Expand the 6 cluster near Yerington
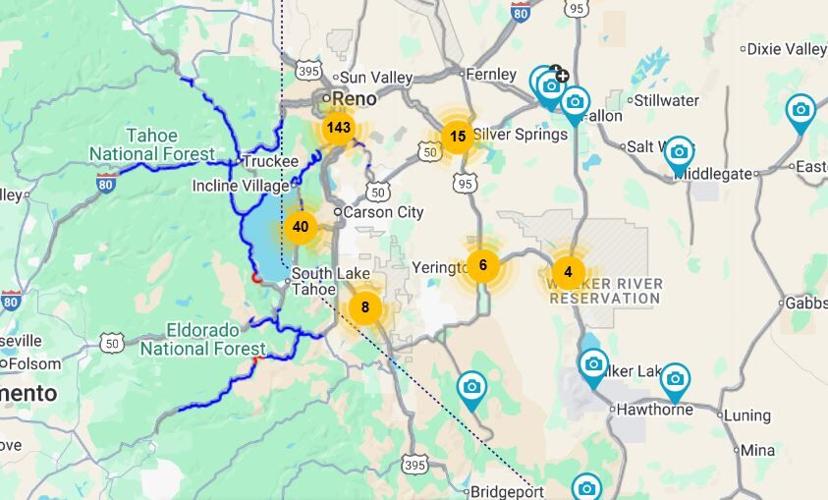828x500 pixels. (x=483, y=265)
